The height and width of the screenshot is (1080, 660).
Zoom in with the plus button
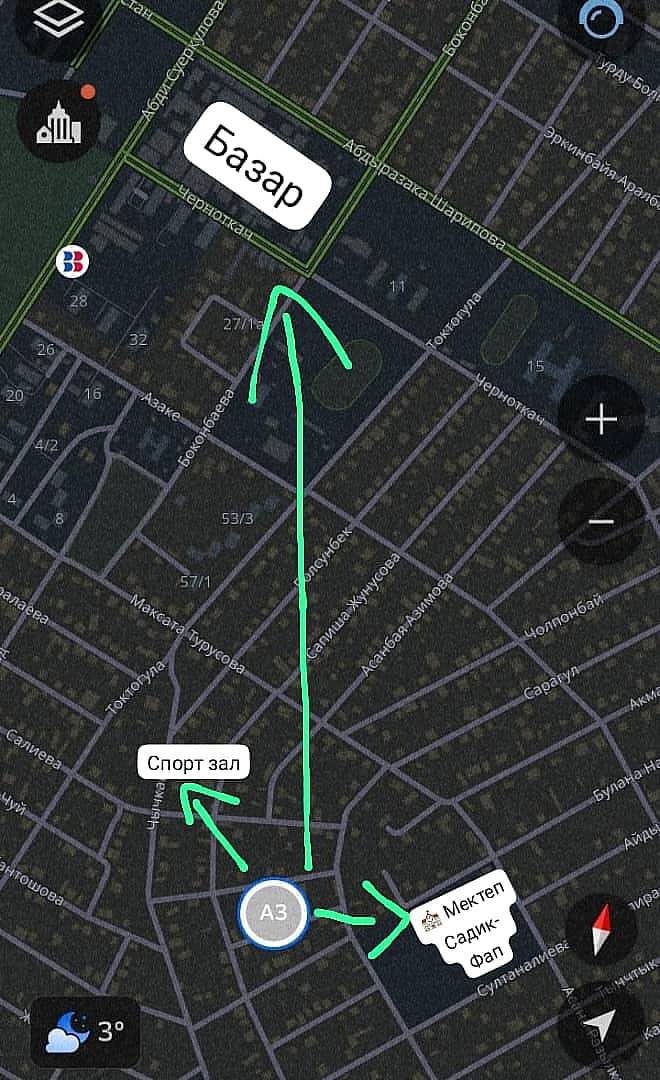click(x=600, y=419)
